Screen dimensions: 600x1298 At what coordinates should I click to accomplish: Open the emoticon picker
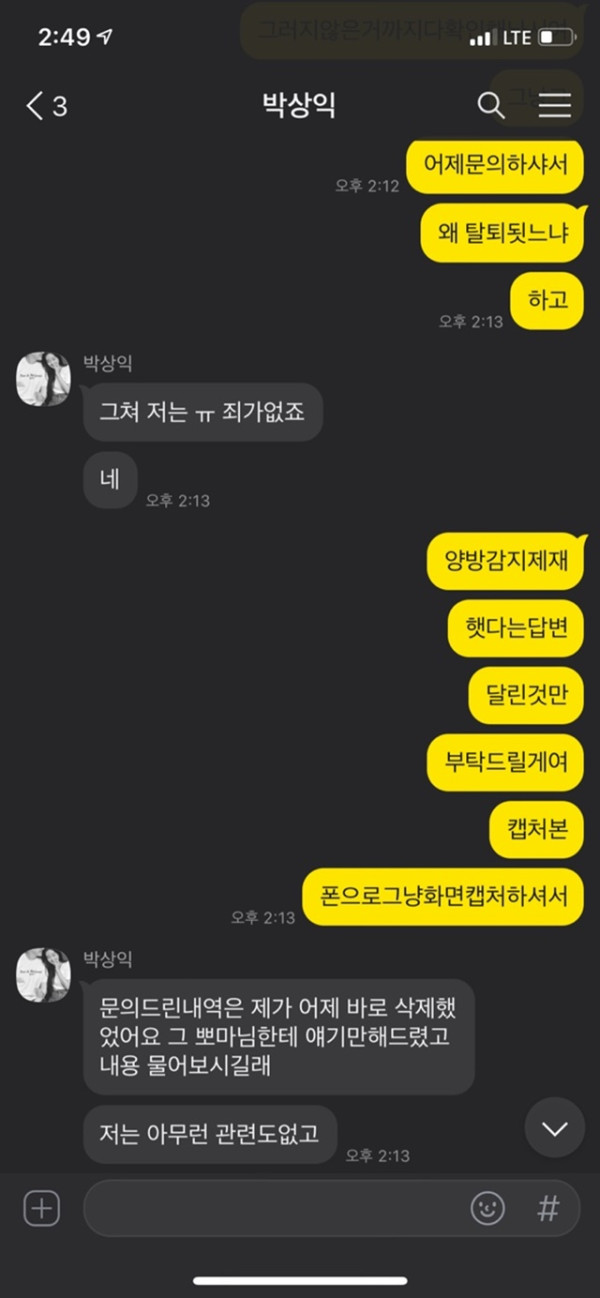click(x=488, y=1208)
